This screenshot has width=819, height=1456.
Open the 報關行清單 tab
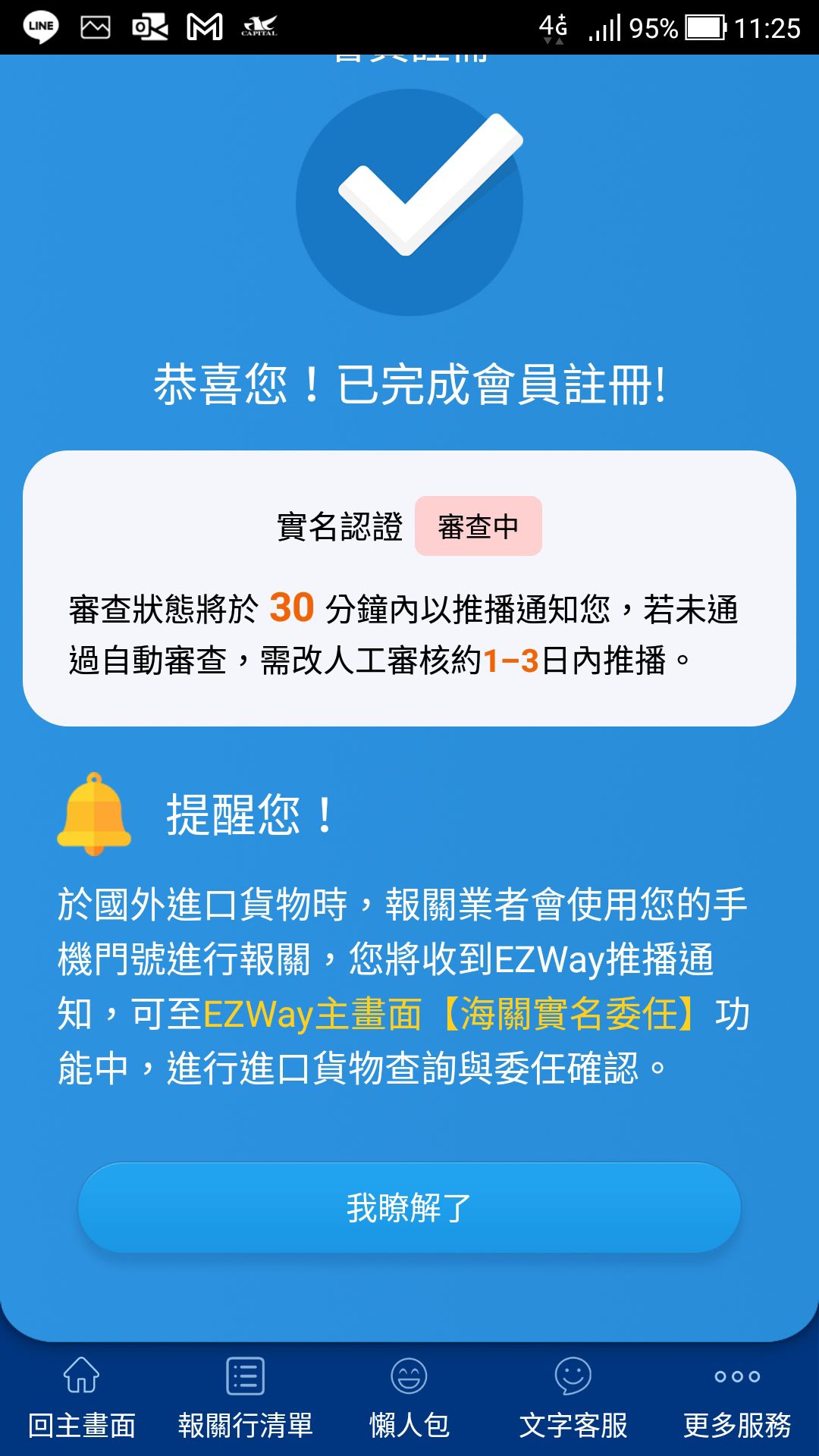click(246, 1398)
